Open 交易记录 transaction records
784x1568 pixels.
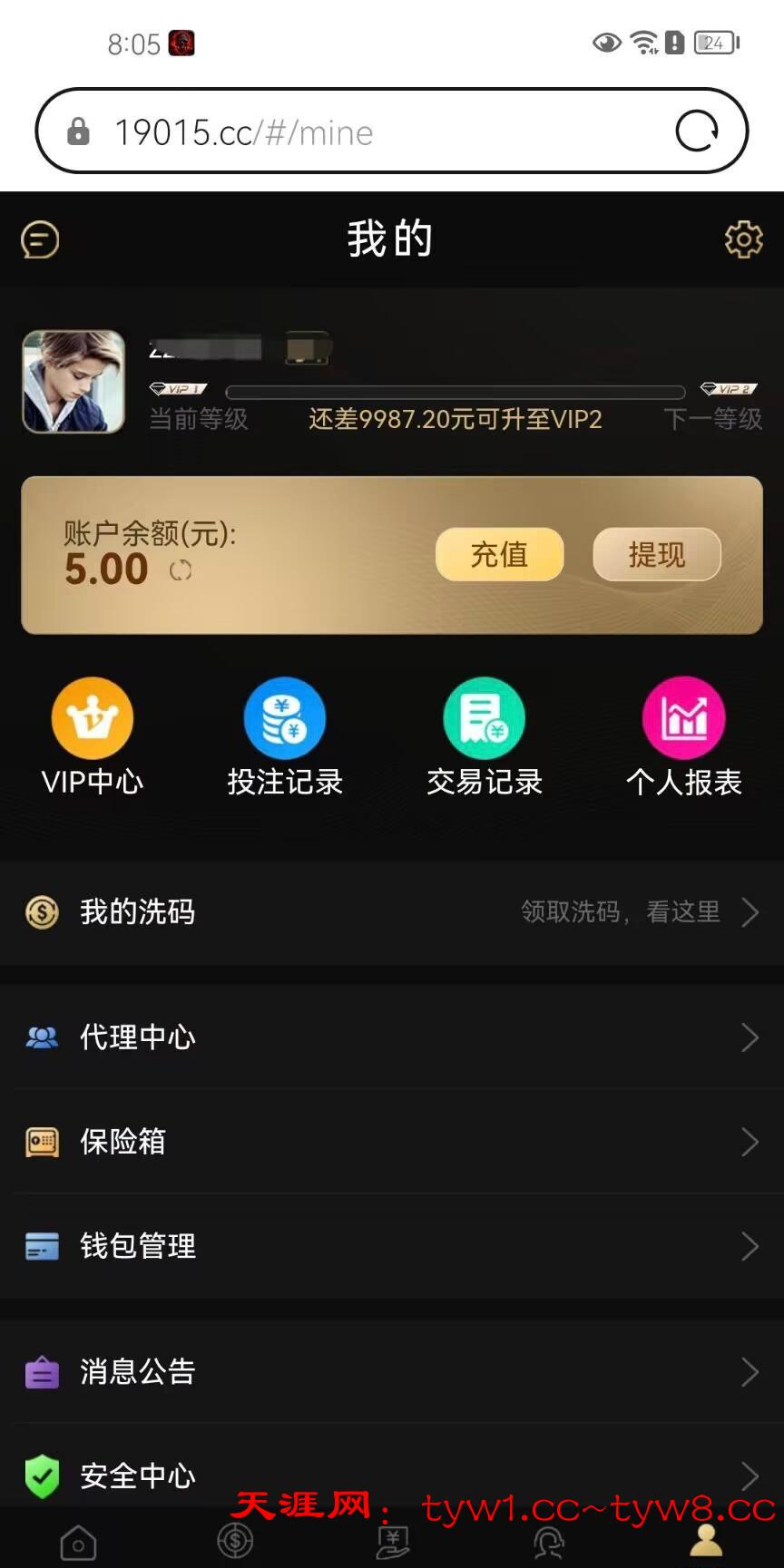(484, 736)
